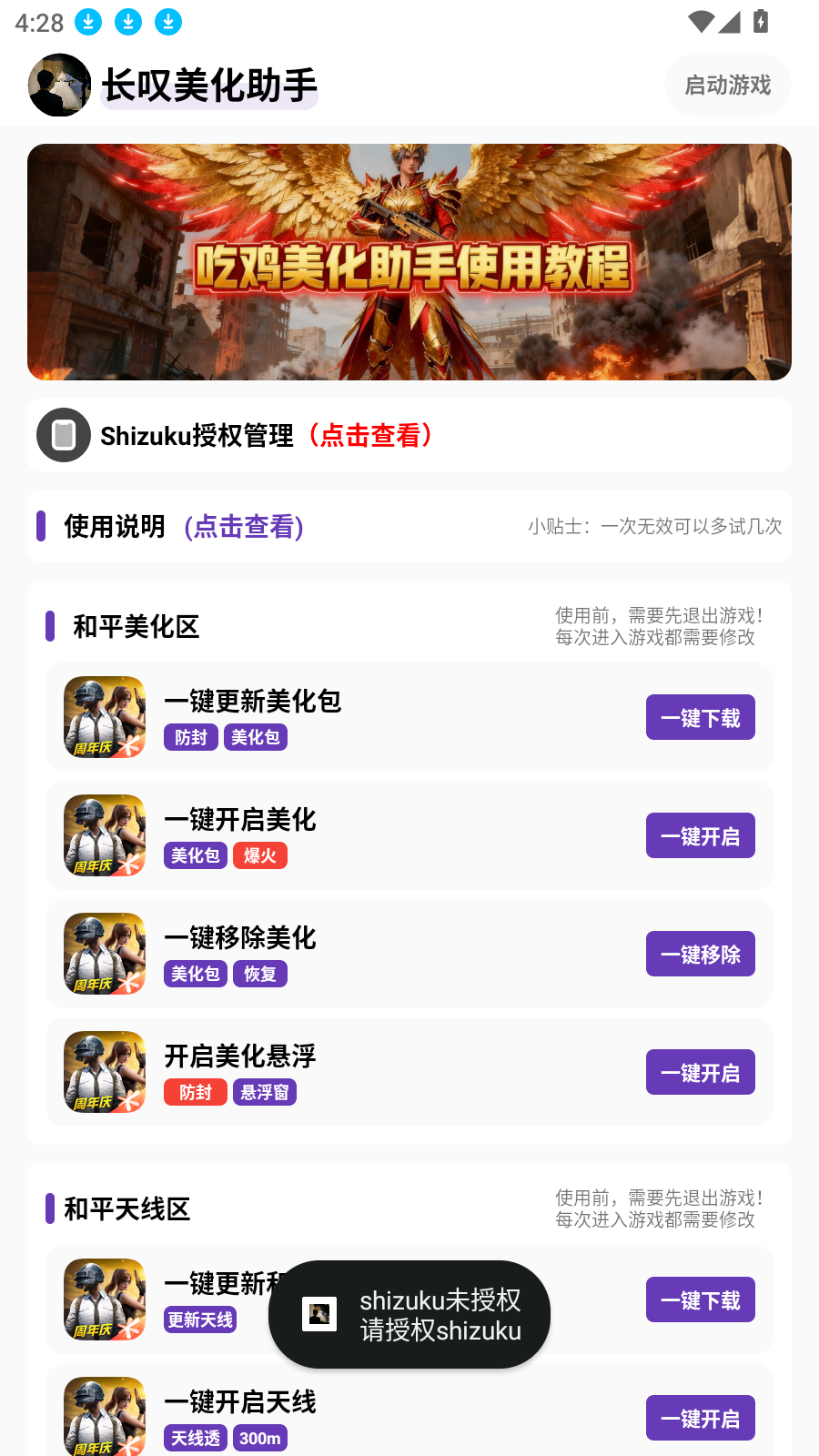819x1456 pixels.
Task: Tap 一键下载 in the 和平天线区 section
Action: point(700,1299)
